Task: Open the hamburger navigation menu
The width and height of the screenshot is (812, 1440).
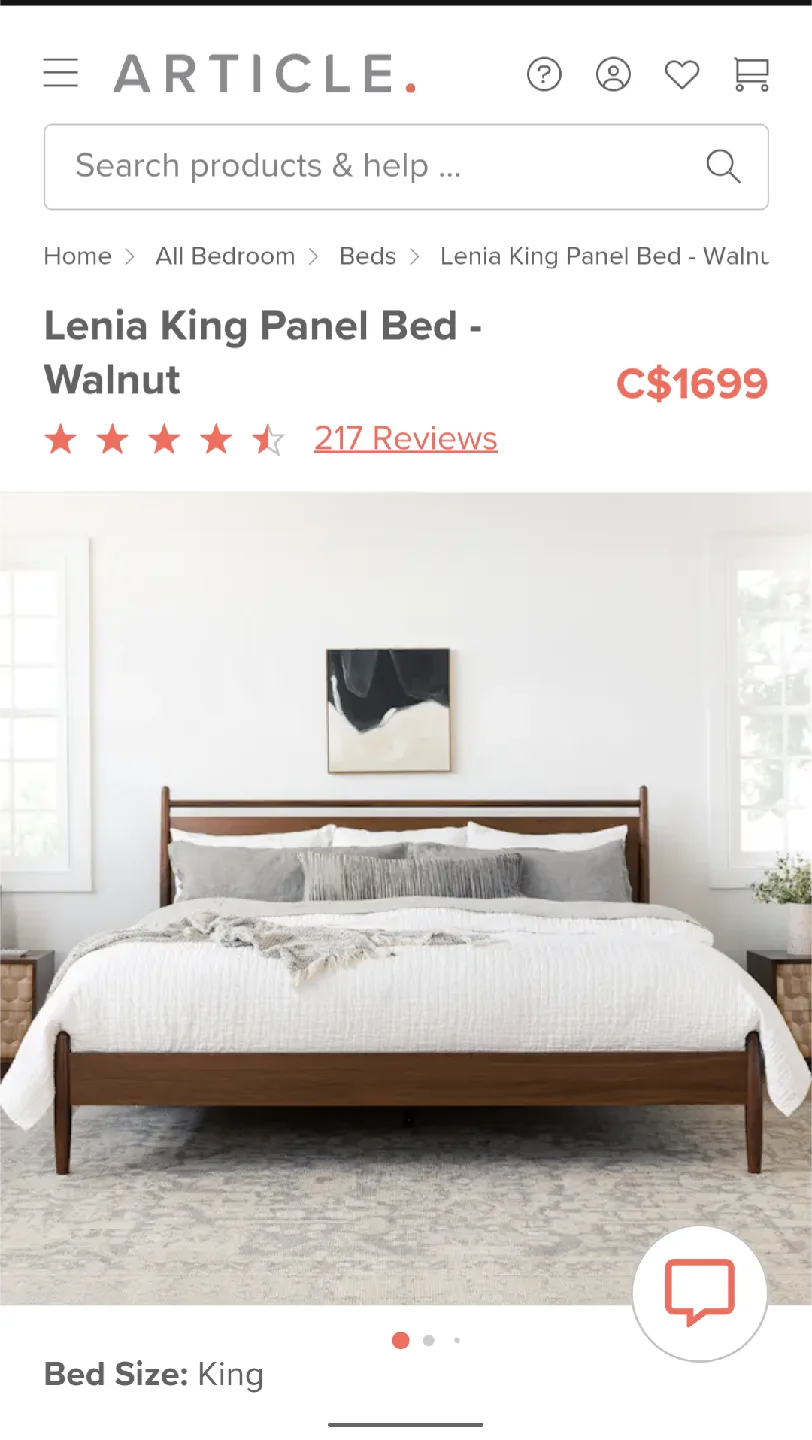Action: [x=61, y=74]
